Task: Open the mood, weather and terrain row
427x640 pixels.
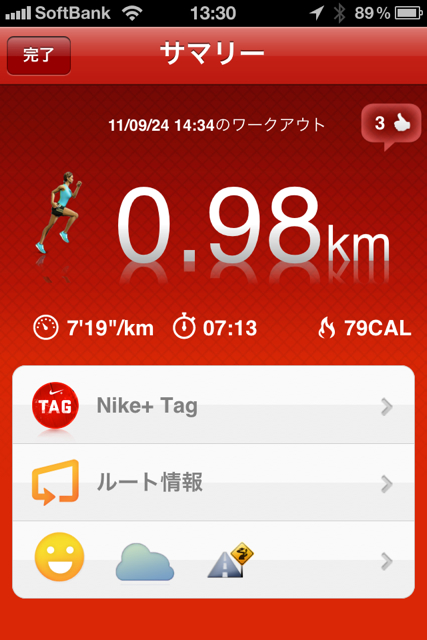Action: click(x=214, y=560)
